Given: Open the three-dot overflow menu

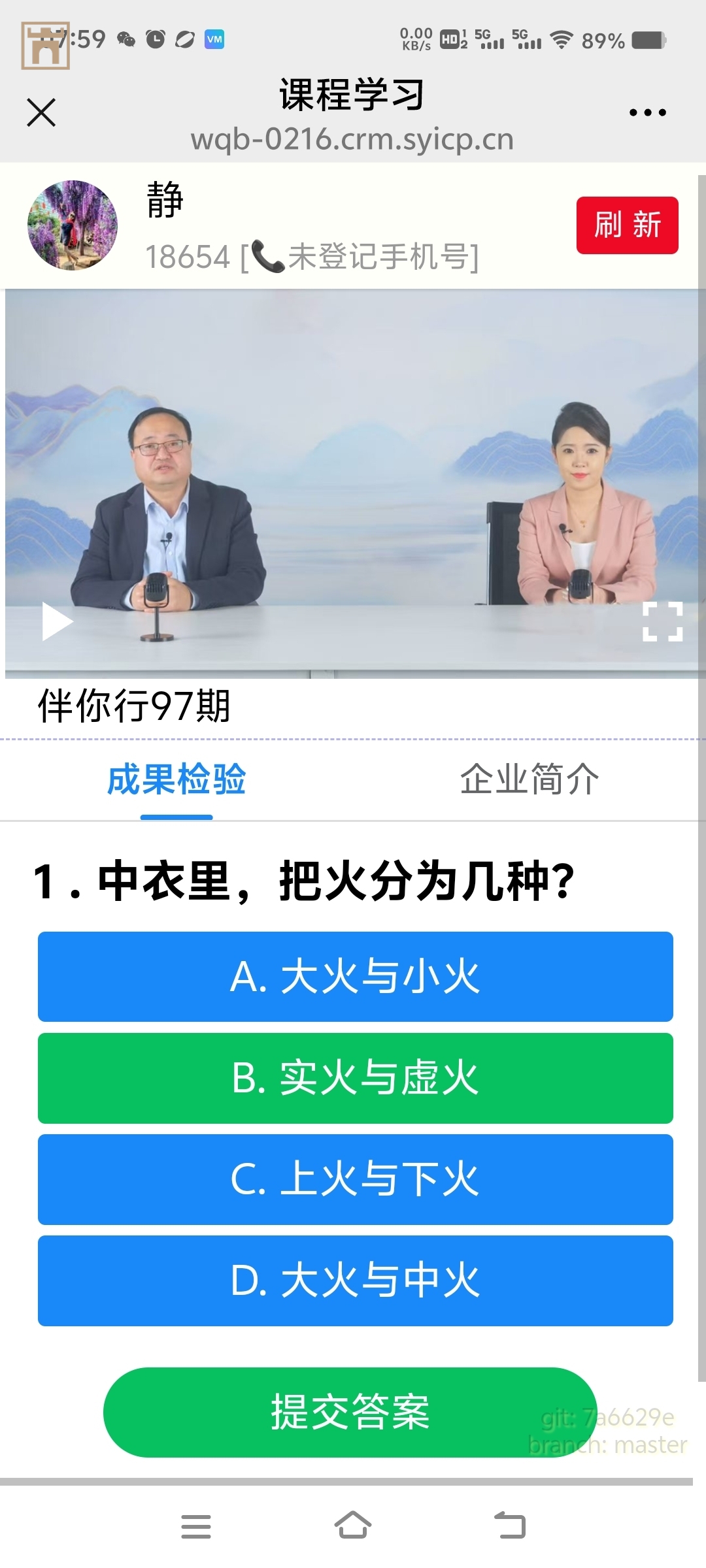Looking at the screenshot, I should (x=647, y=112).
